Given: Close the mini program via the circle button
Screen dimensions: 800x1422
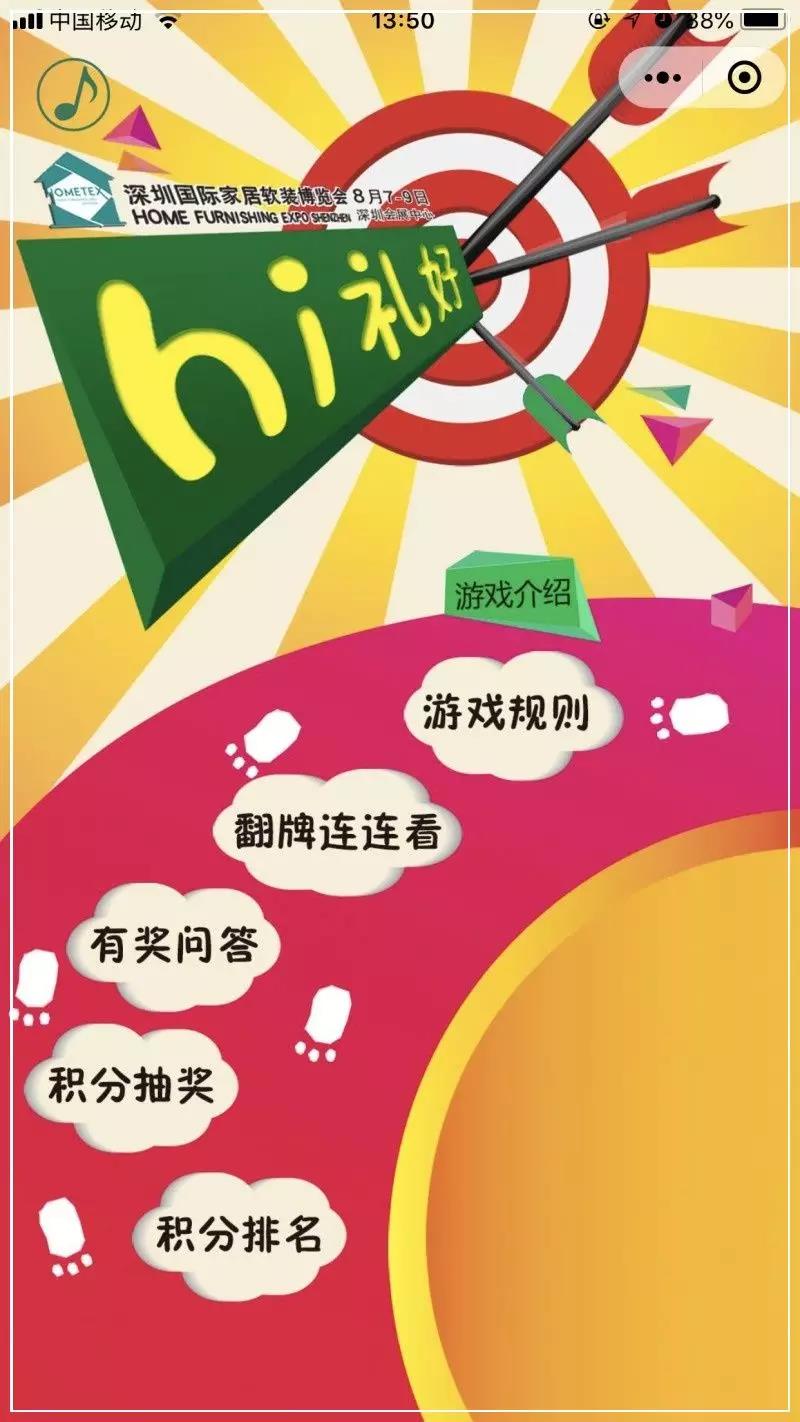Looking at the screenshot, I should coord(744,78).
